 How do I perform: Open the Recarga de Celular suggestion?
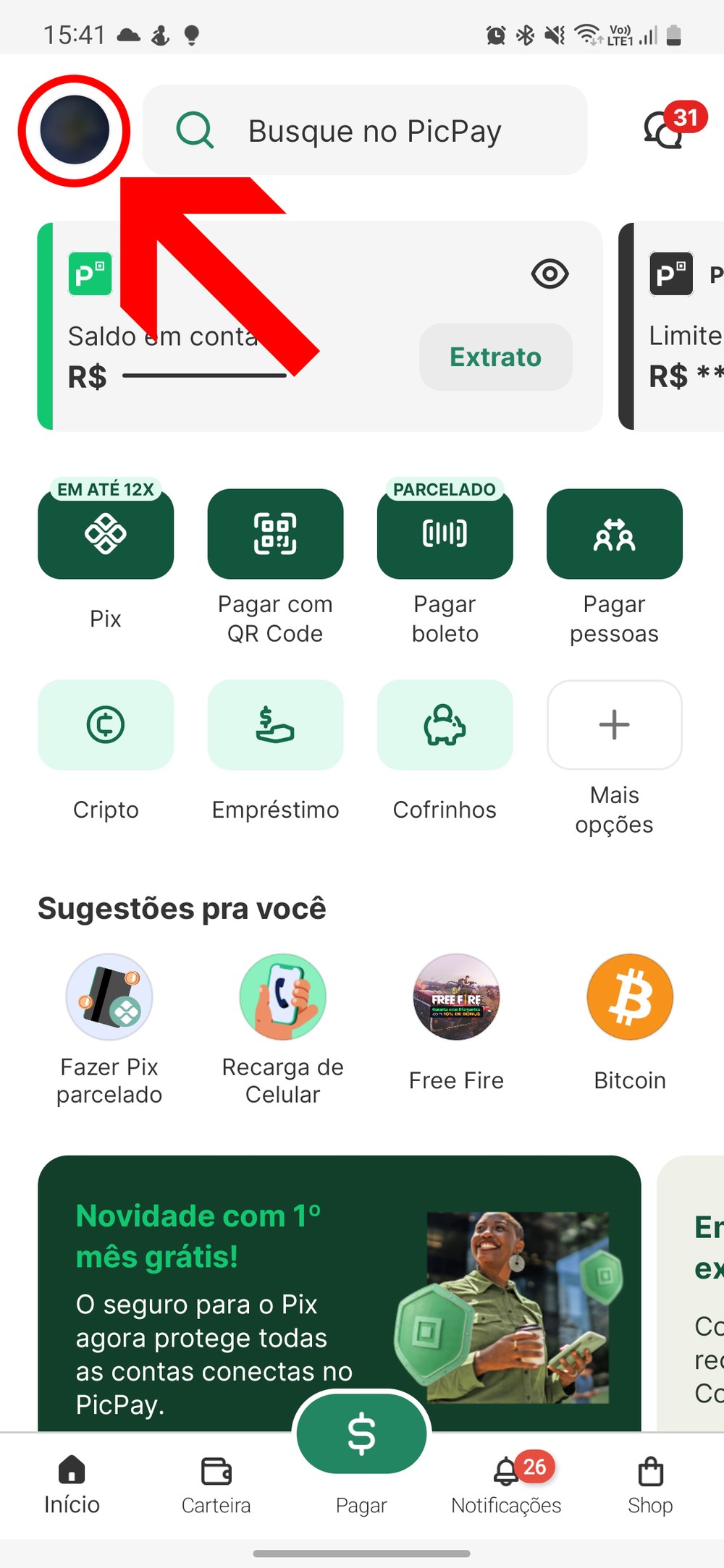(x=282, y=997)
